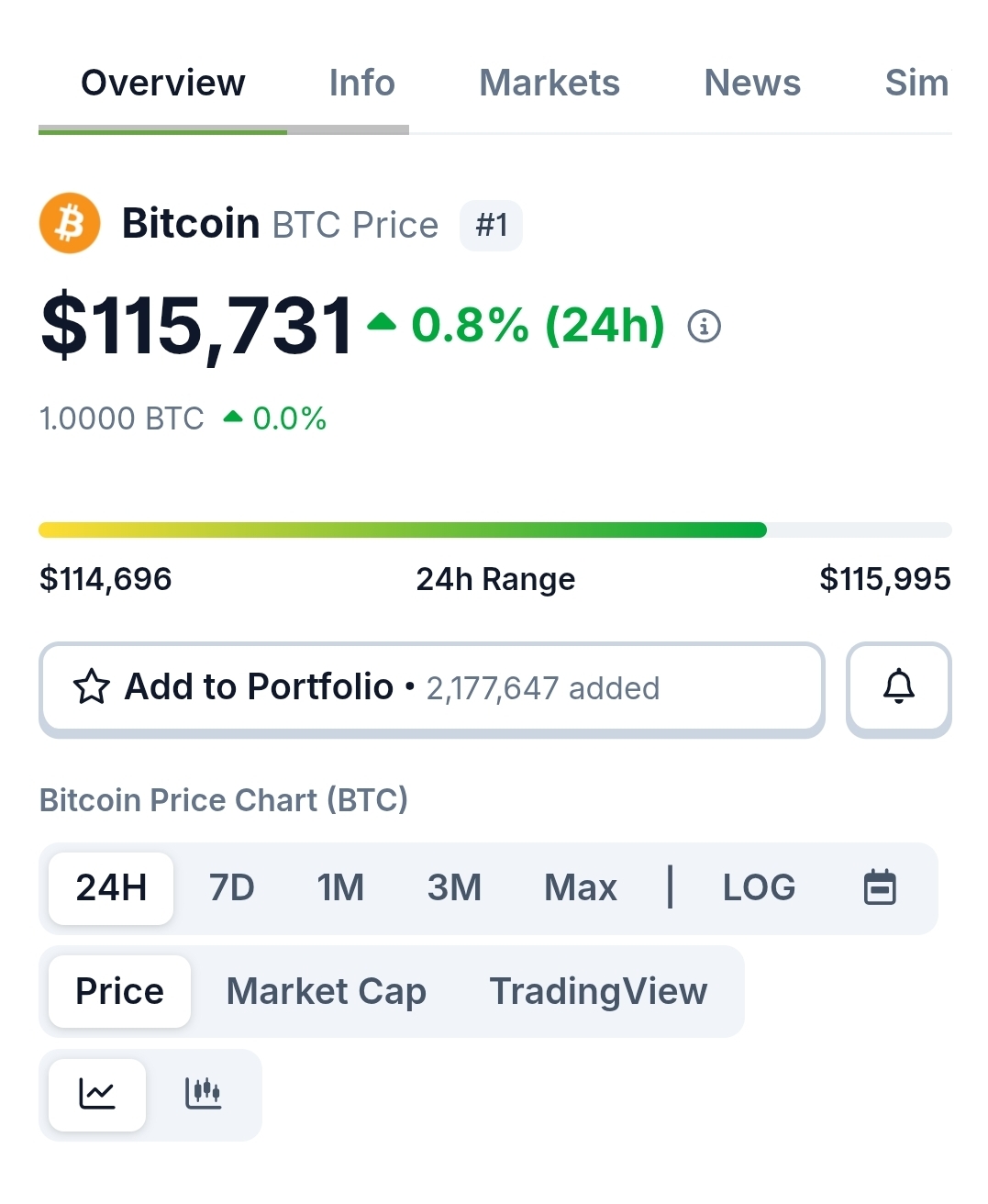
Task: Show the Max chart range
Action: coord(580,888)
